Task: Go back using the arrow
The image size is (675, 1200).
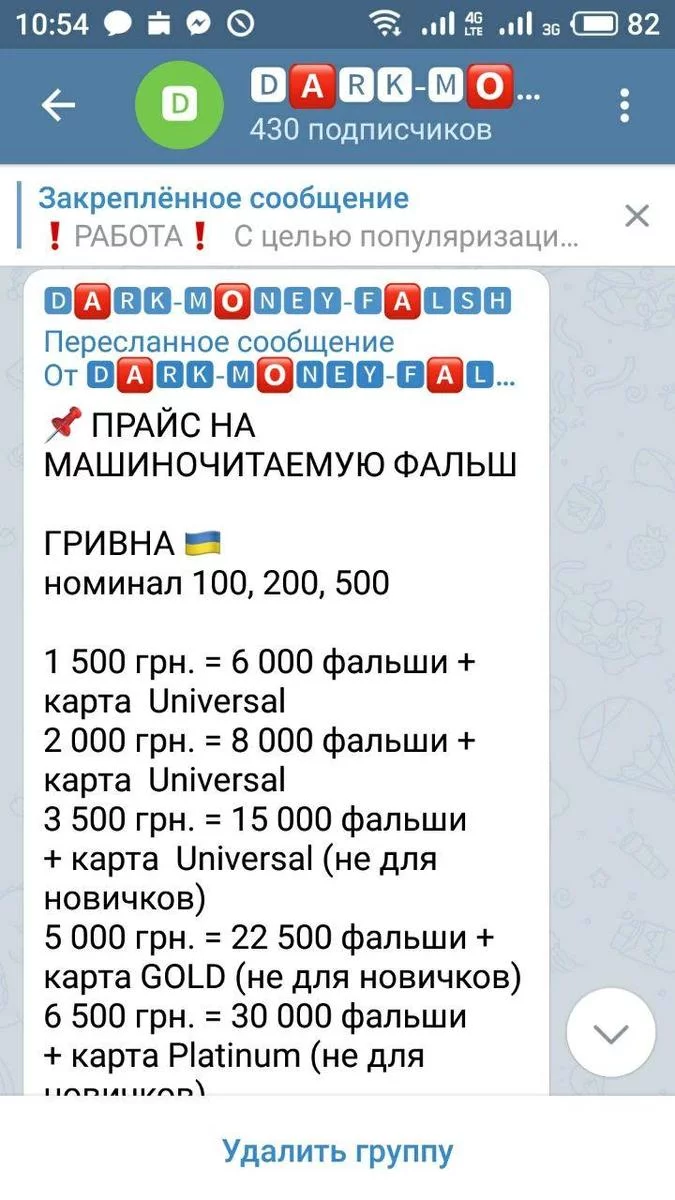Action: 58,106
